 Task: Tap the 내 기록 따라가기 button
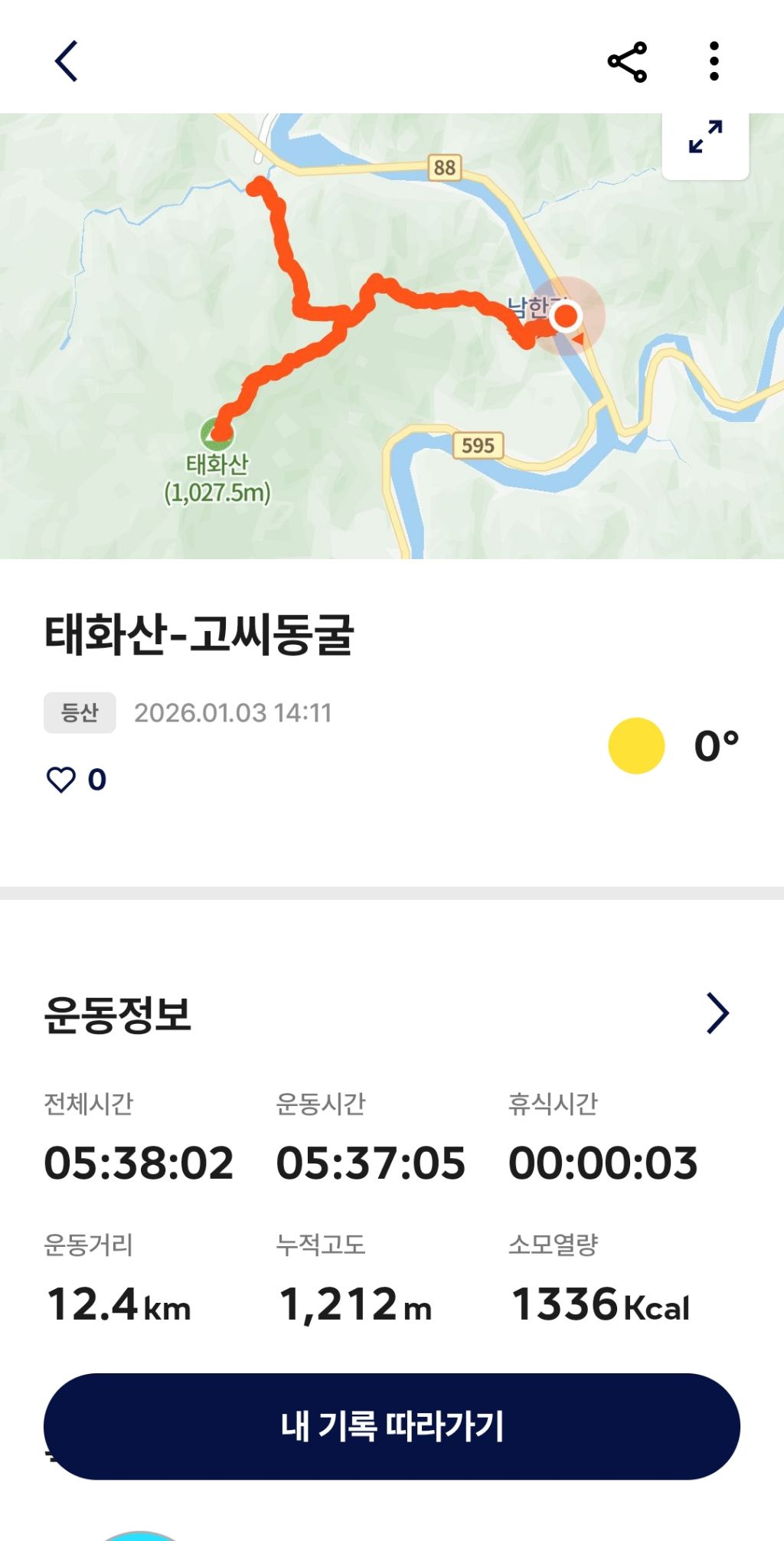coord(392,1426)
